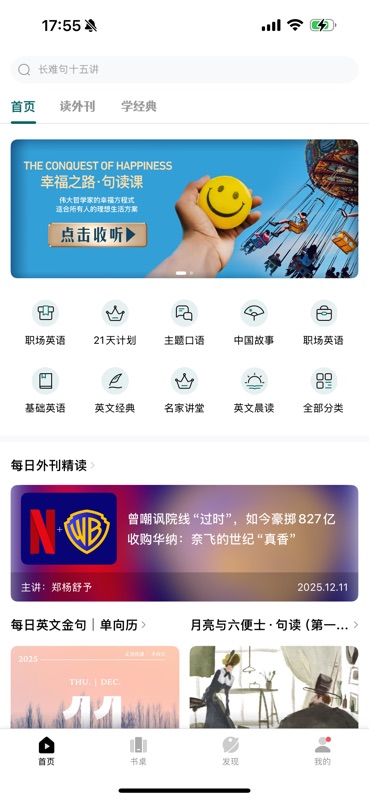369x800 pixels.
Task: Expand the 每日外刊精读 section
Action: coord(53,465)
